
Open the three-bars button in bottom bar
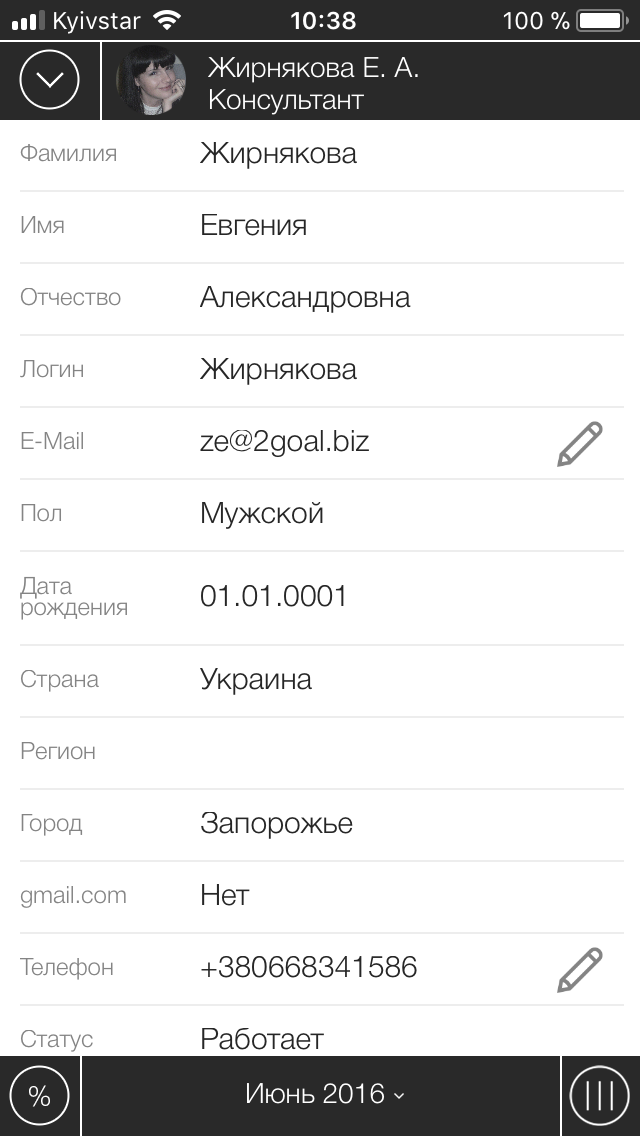click(600, 1095)
